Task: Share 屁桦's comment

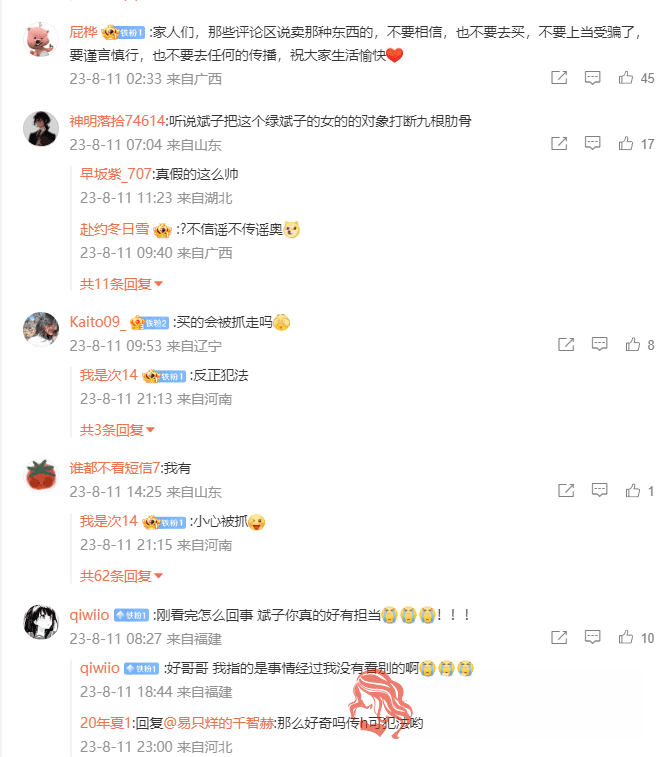Action: point(559,78)
